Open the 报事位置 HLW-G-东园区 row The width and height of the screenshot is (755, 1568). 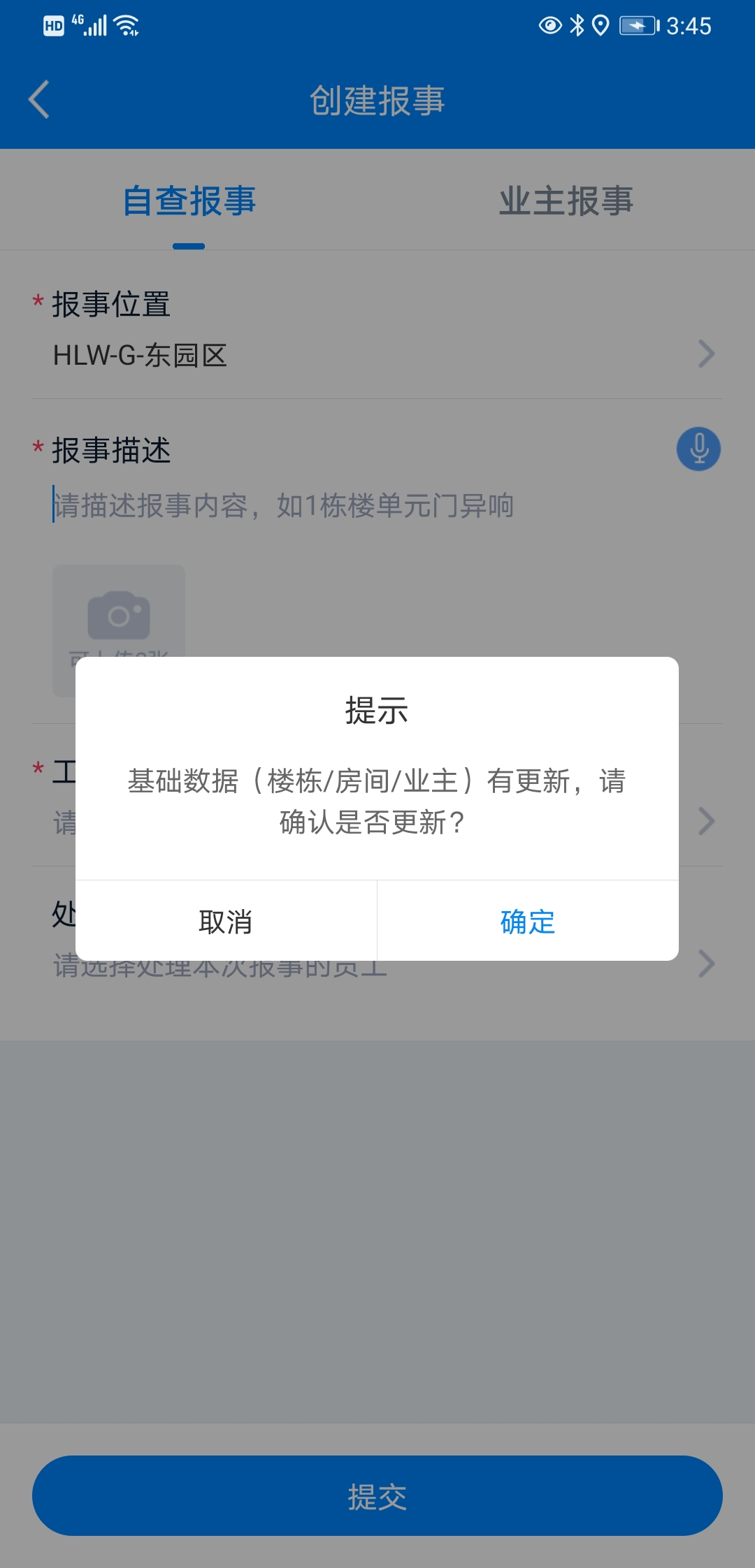pyautogui.click(x=377, y=355)
